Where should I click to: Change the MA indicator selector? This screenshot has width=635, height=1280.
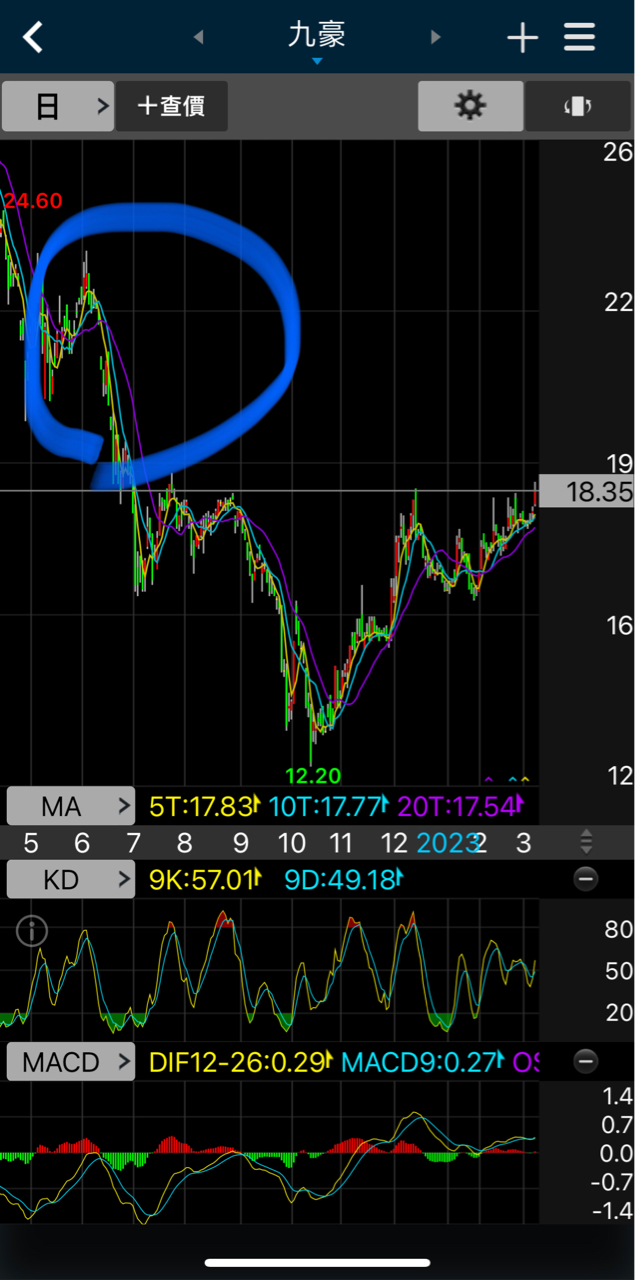[x=71, y=806]
